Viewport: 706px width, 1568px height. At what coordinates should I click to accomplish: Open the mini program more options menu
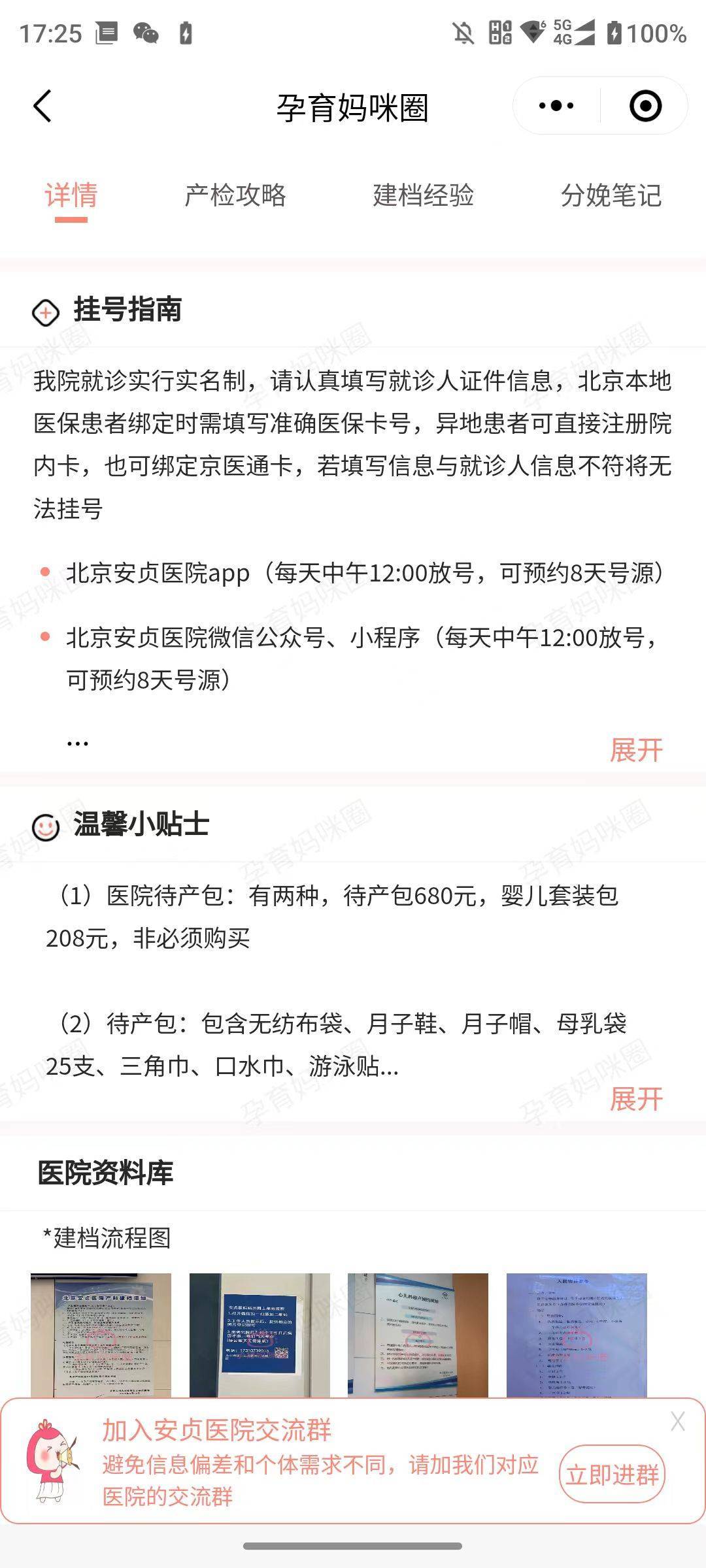pos(556,106)
